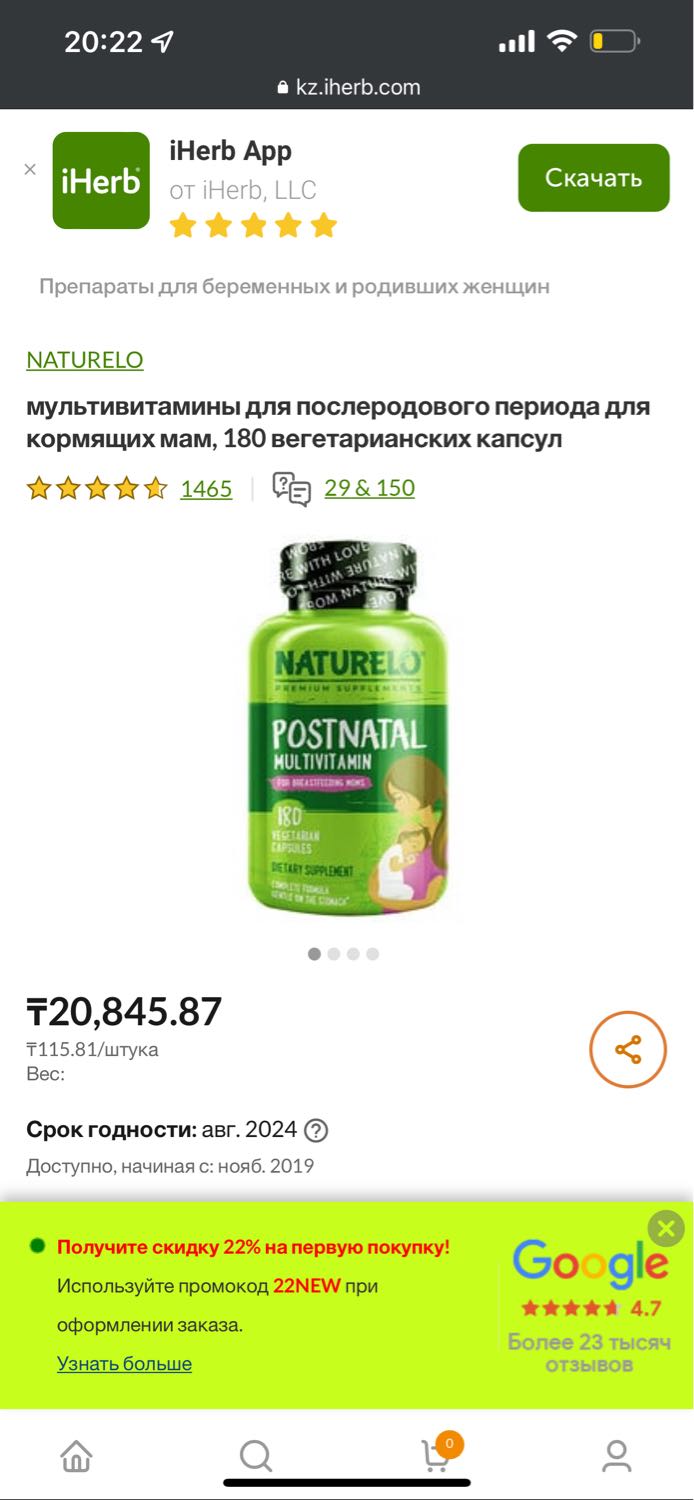
Task: Share this product
Action: [627, 1049]
